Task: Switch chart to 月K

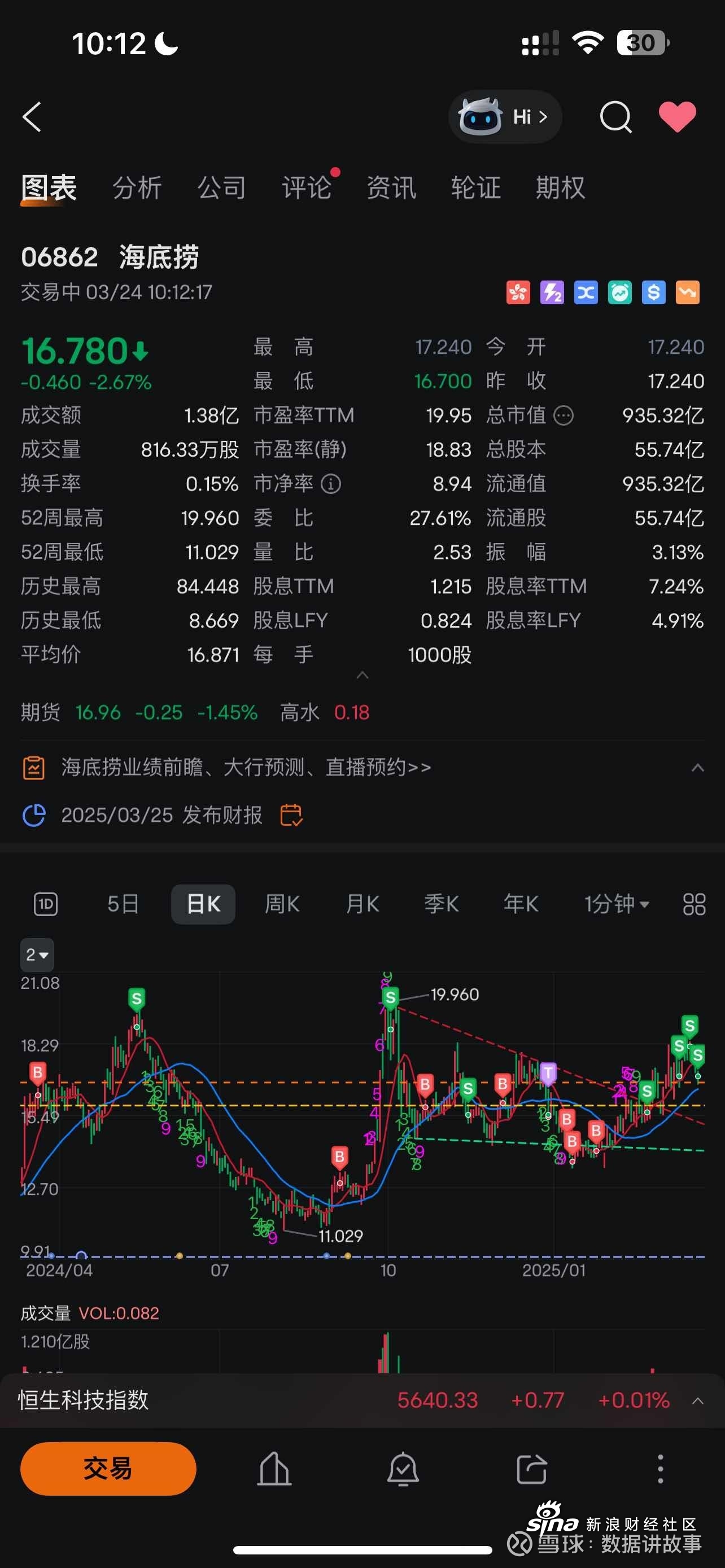Action: (362, 904)
